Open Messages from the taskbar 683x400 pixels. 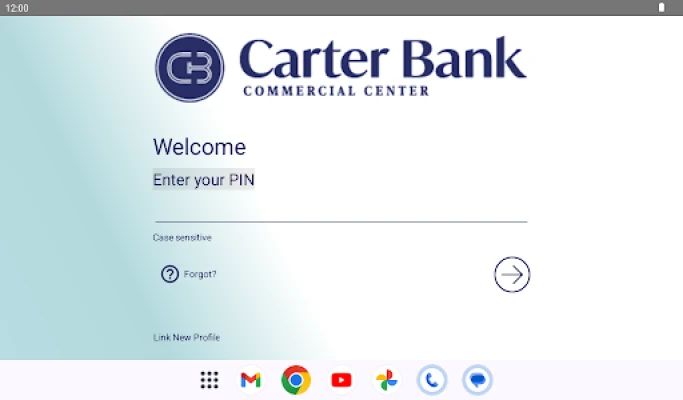[478, 380]
